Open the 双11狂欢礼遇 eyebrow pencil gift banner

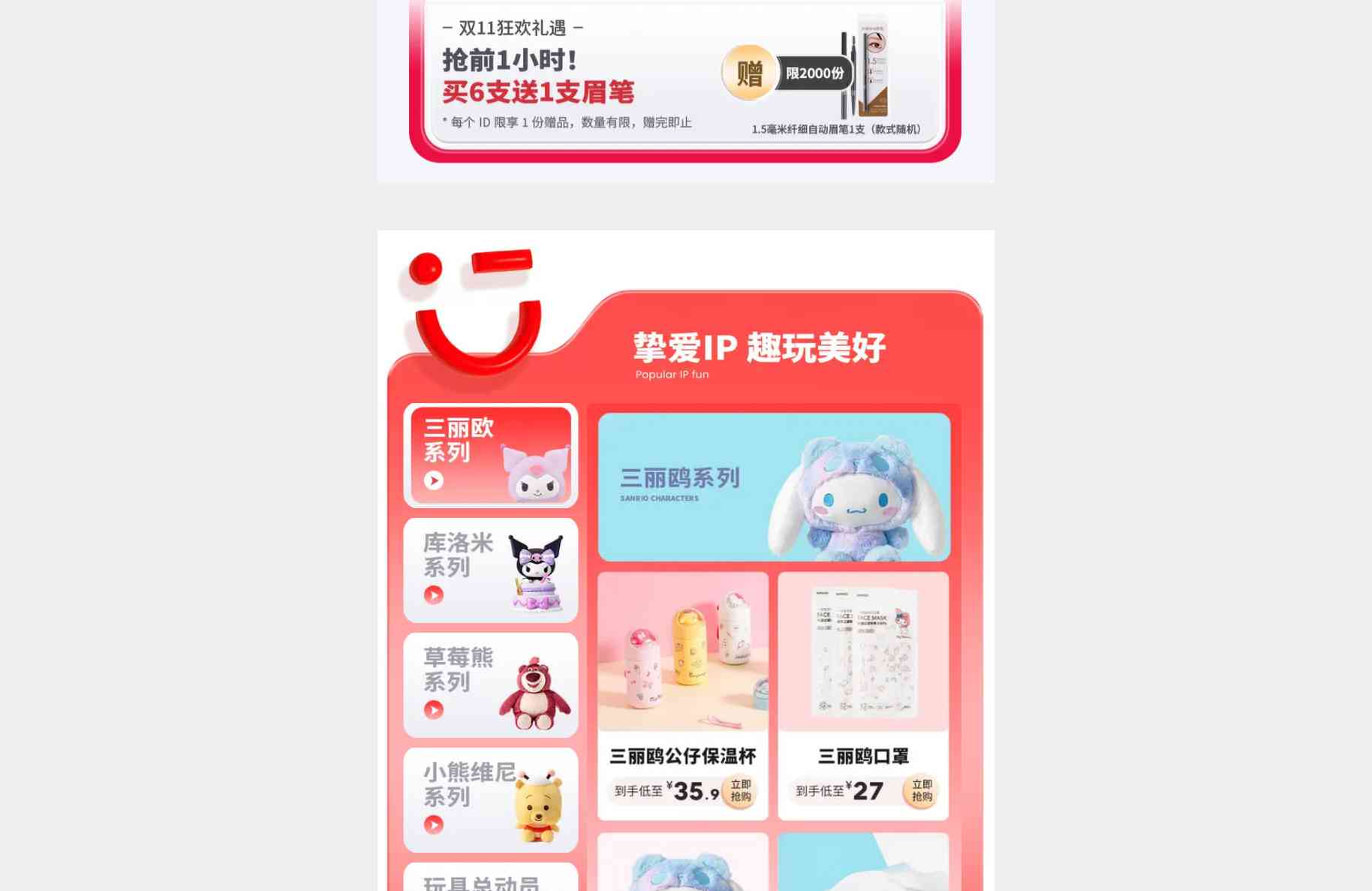pyautogui.click(x=684, y=75)
